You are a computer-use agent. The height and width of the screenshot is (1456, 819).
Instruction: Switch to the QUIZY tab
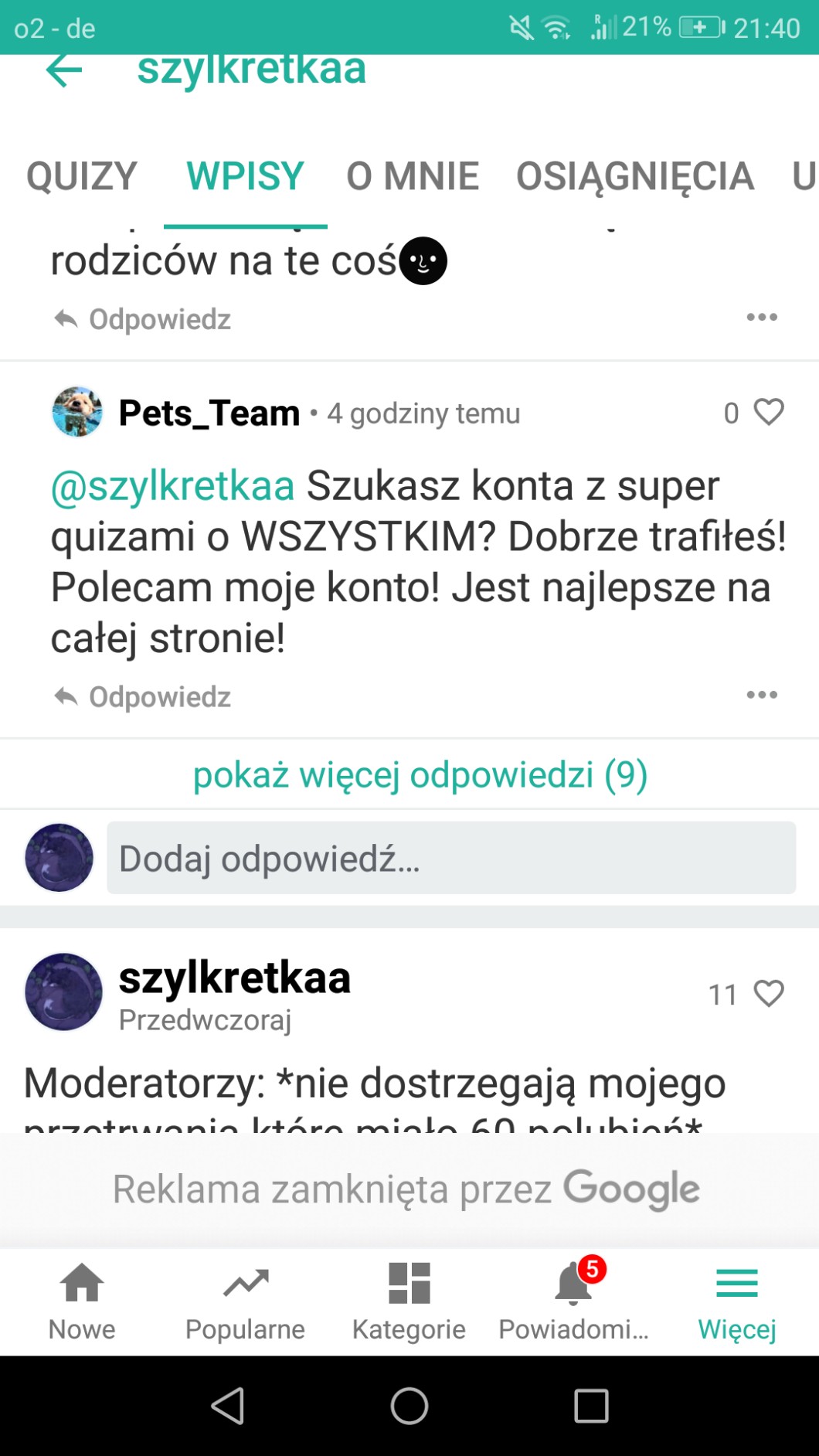point(82,176)
